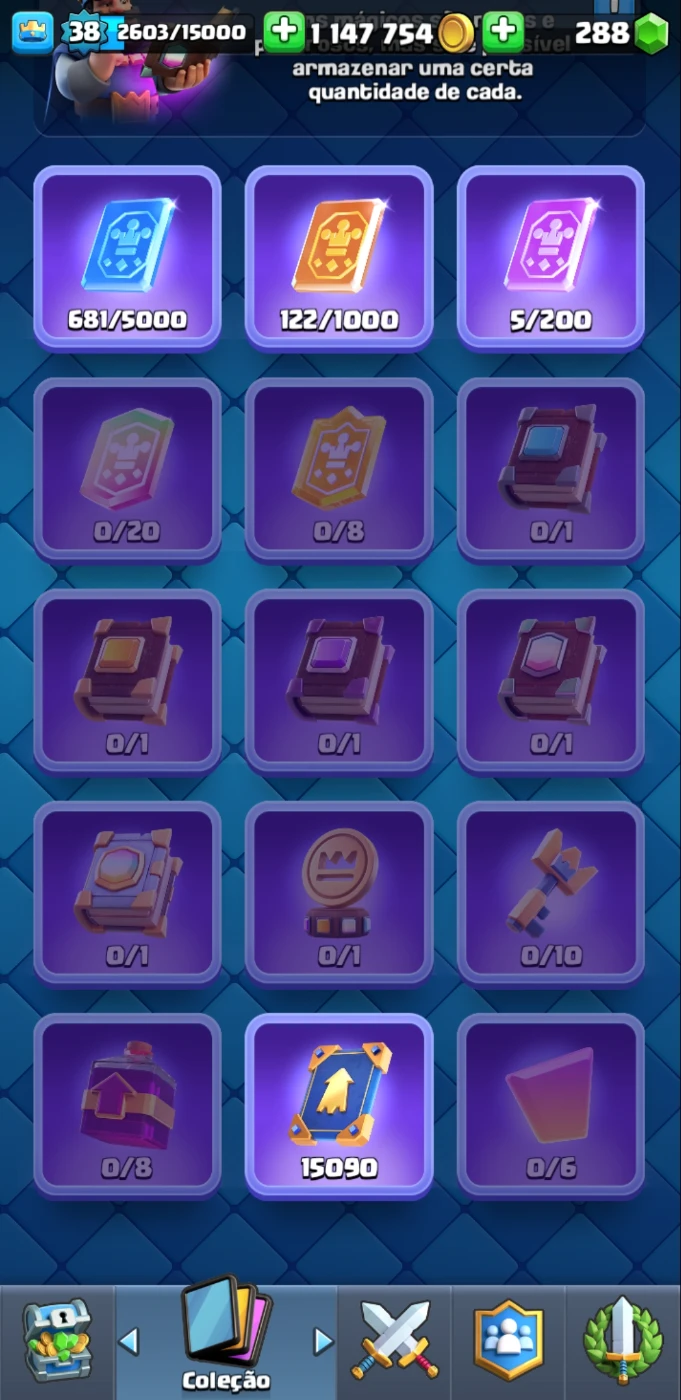This screenshot has width=681, height=1400.
Task: Switch to the battle crossed swords tab
Action: pos(394,1342)
